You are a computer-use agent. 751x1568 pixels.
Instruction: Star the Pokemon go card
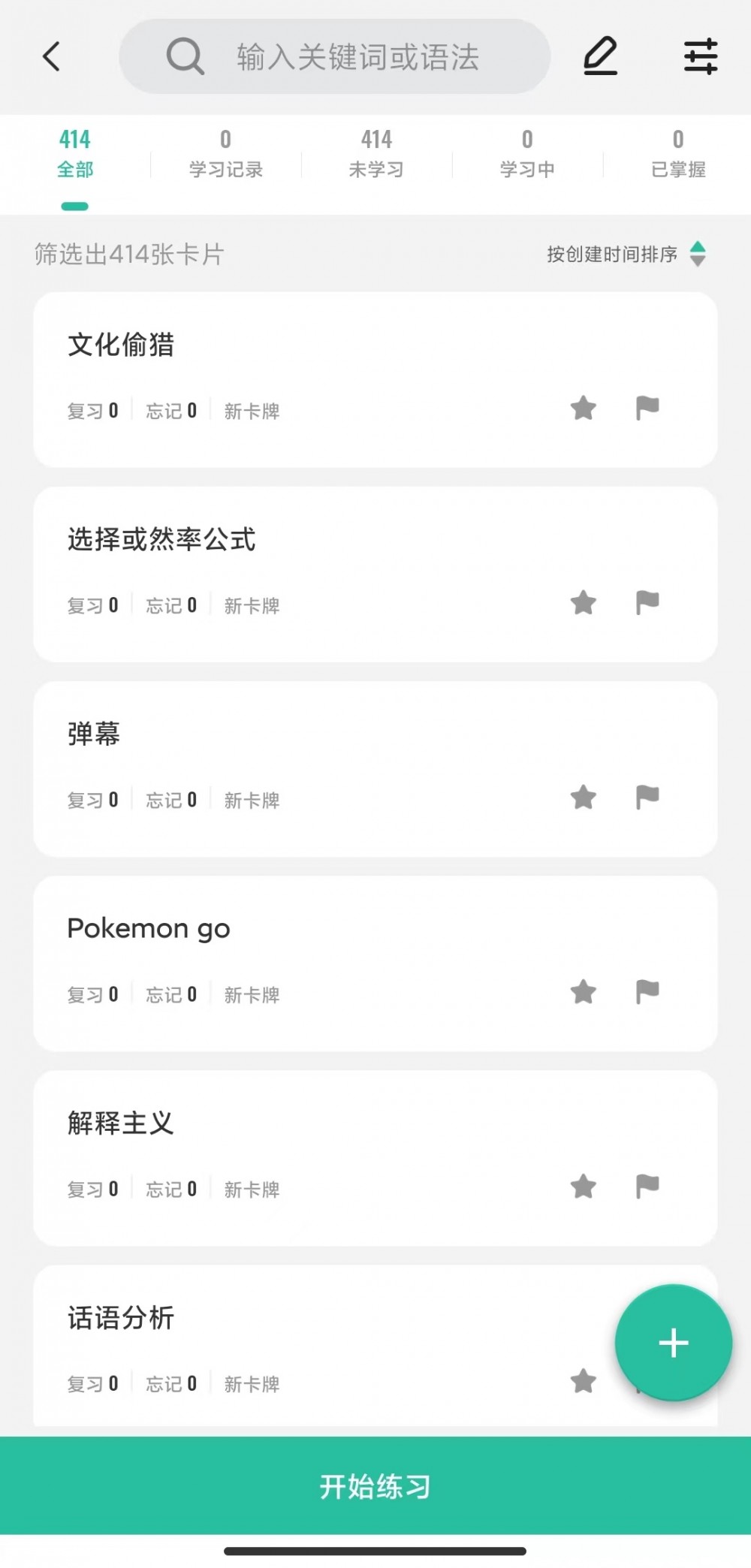(x=584, y=992)
